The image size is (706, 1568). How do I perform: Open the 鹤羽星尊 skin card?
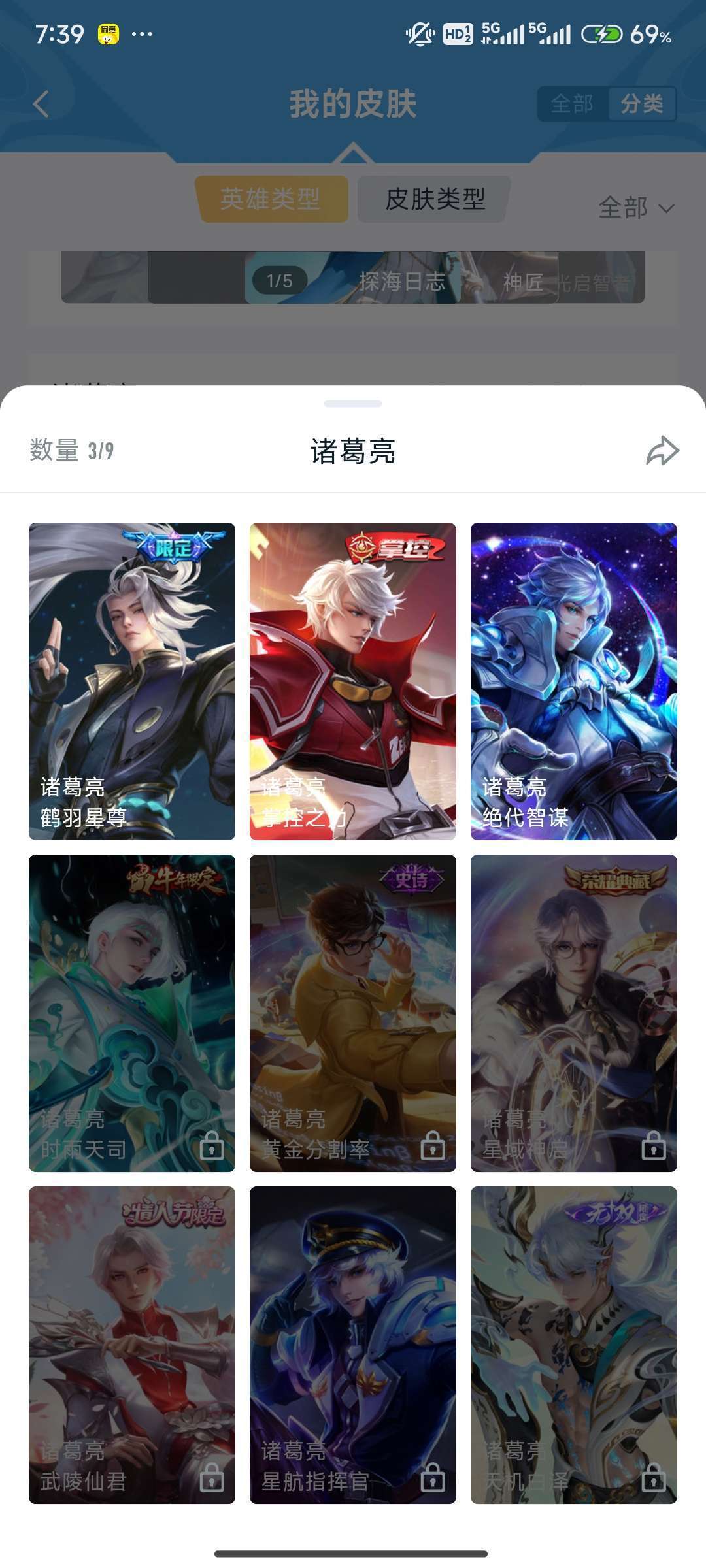[x=132, y=681]
